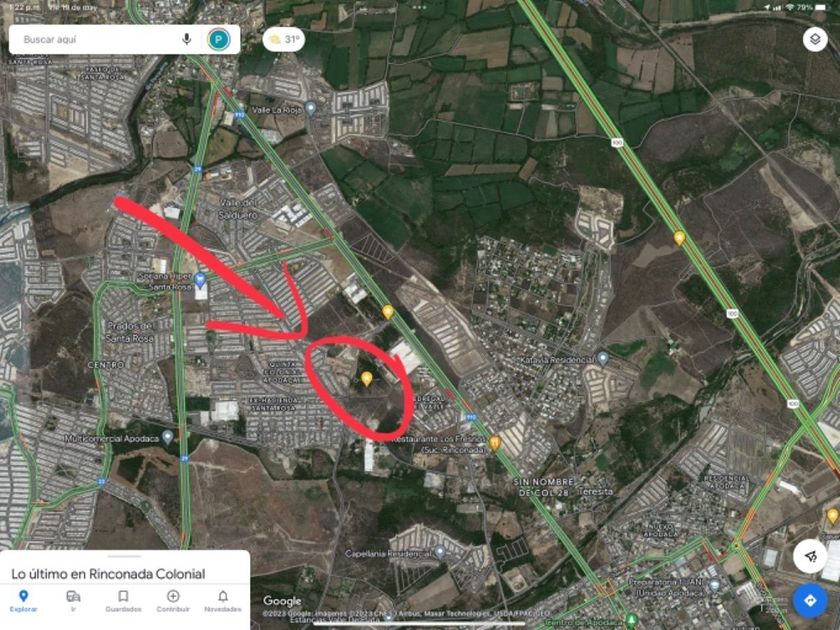Viewport: 840px width, 630px height.
Task: Switch to the Ir tab
Action: [73, 601]
